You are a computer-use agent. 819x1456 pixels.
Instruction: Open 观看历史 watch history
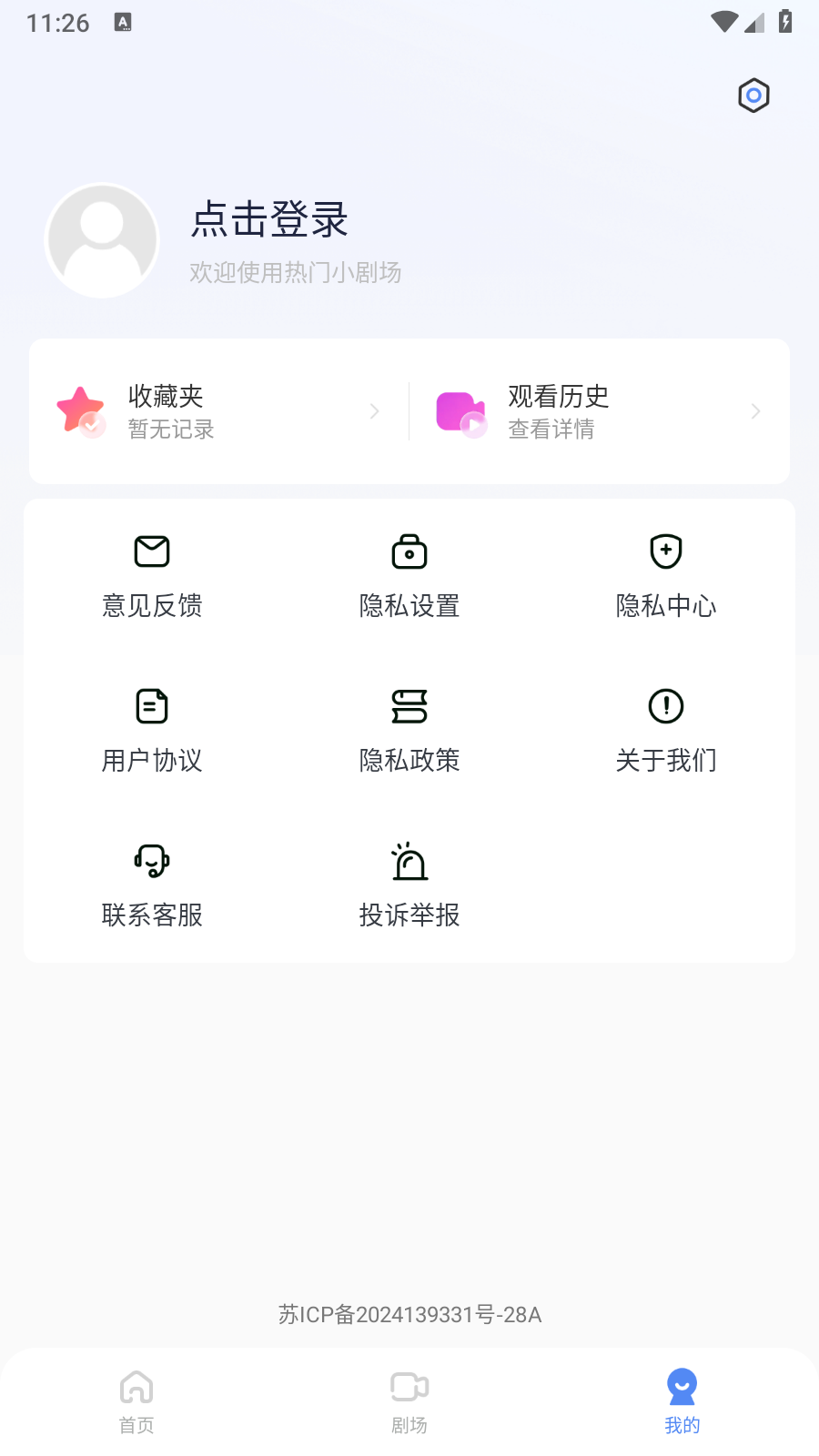(x=599, y=411)
